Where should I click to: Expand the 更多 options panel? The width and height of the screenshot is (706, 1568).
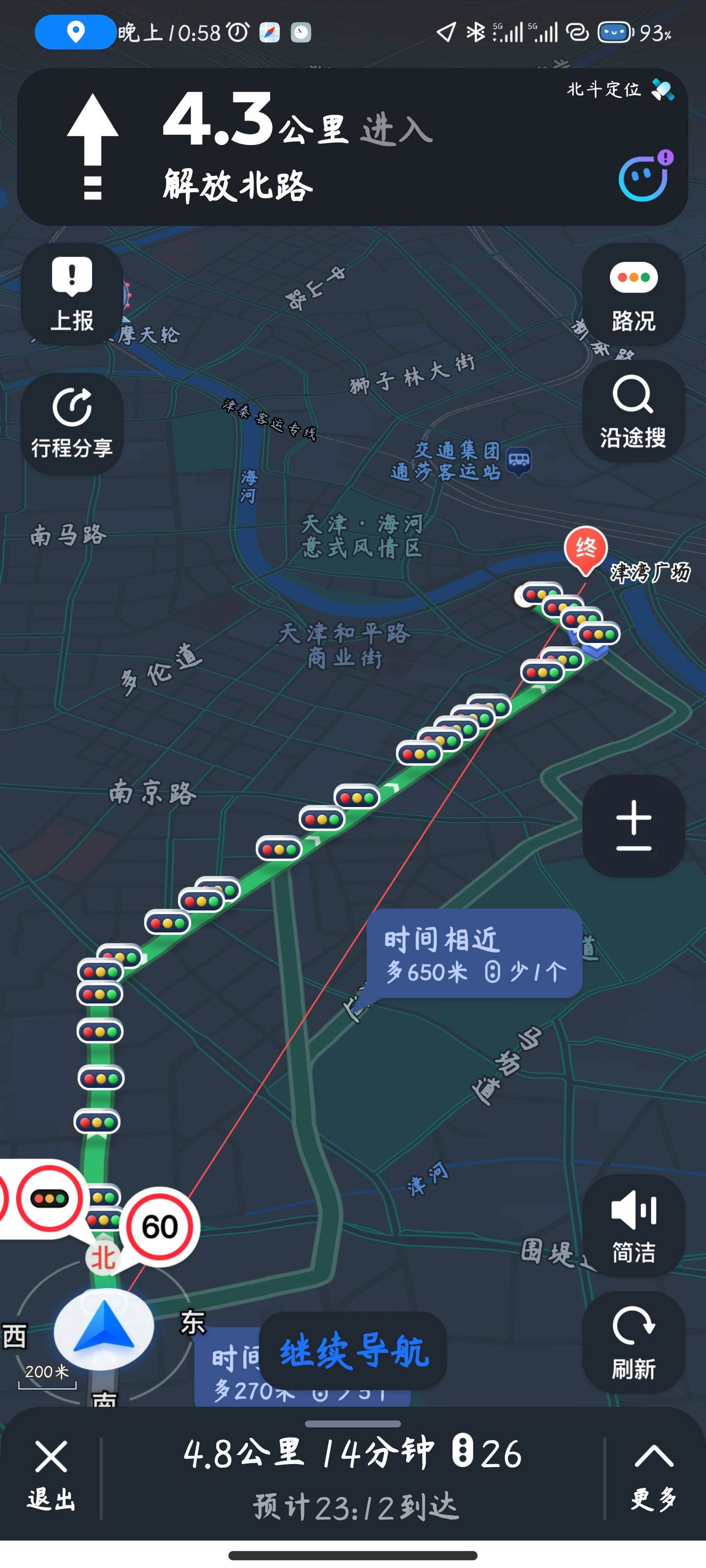pyautogui.click(x=654, y=1475)
